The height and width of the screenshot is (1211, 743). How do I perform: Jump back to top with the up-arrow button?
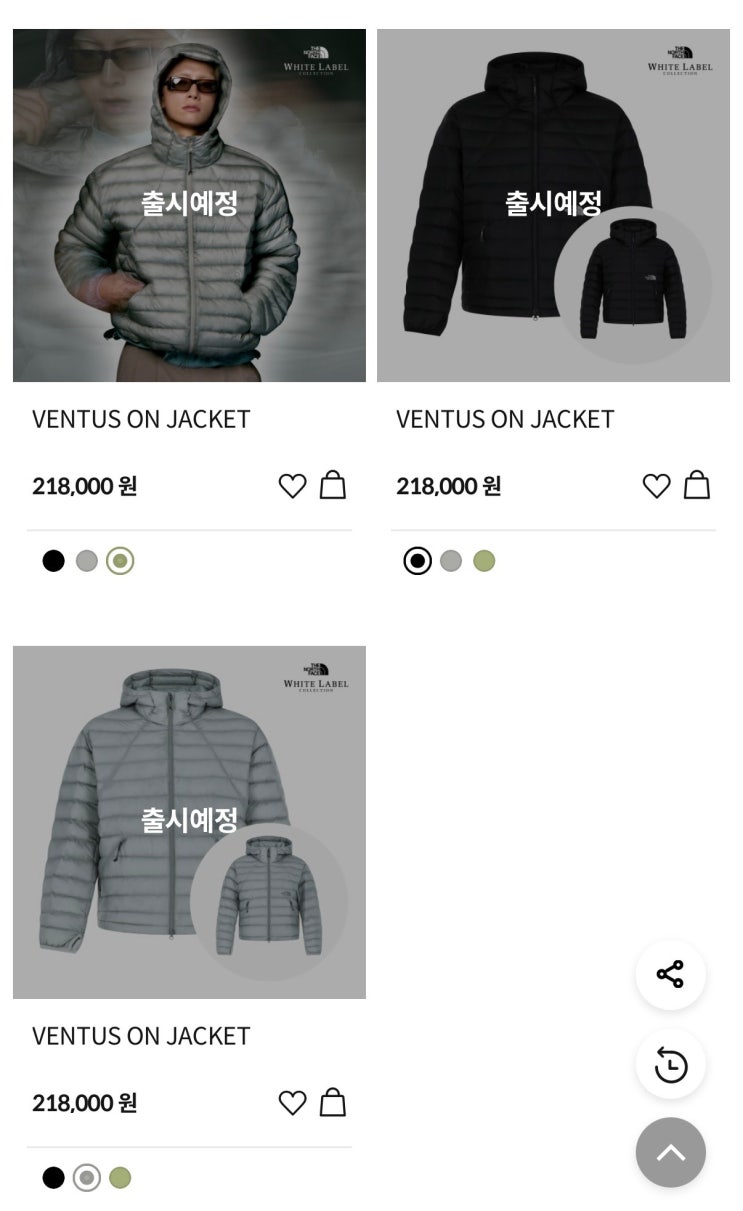[670, 1152]
